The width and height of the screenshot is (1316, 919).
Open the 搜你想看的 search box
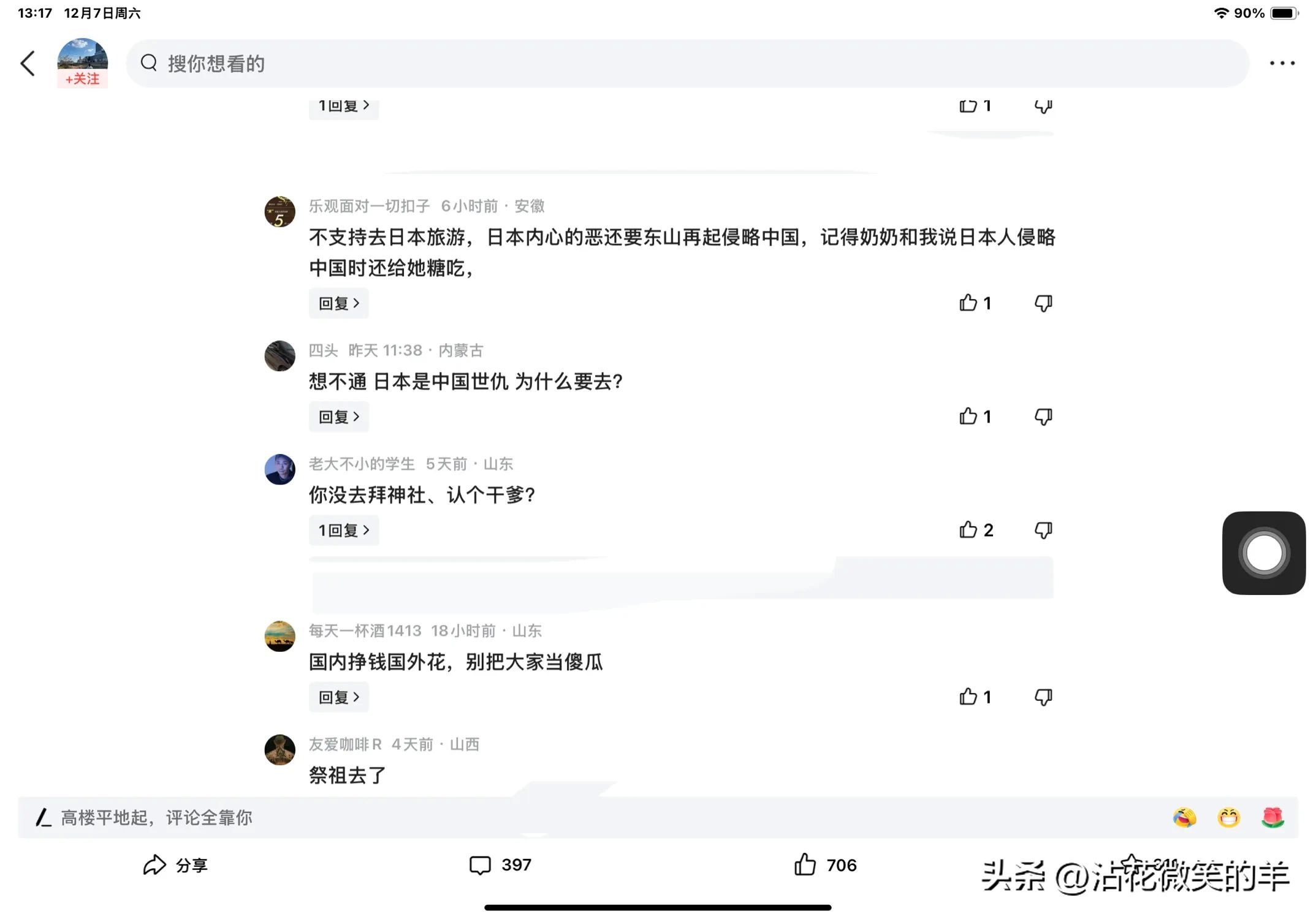(687, 64)
